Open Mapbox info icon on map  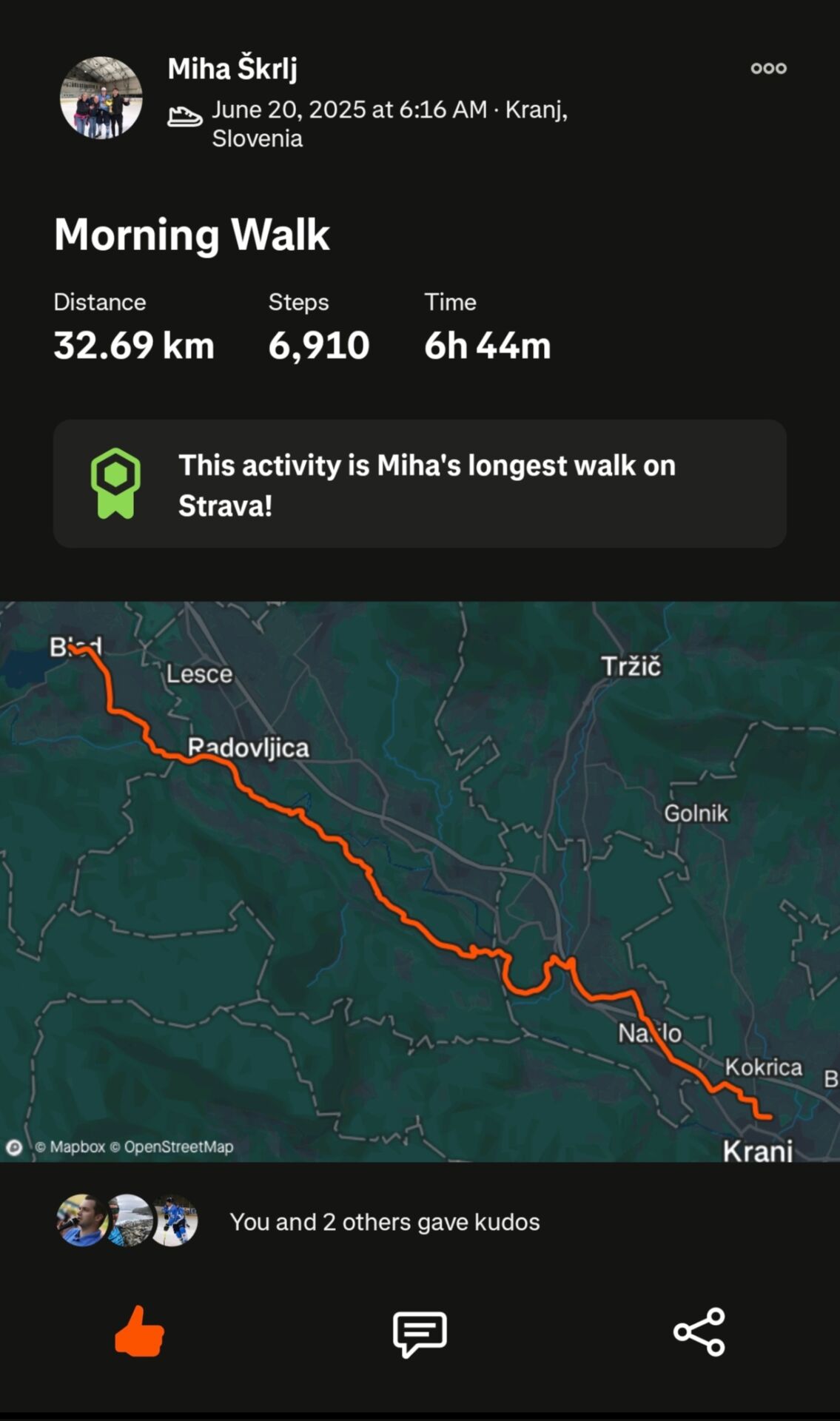click(14, 1147)
